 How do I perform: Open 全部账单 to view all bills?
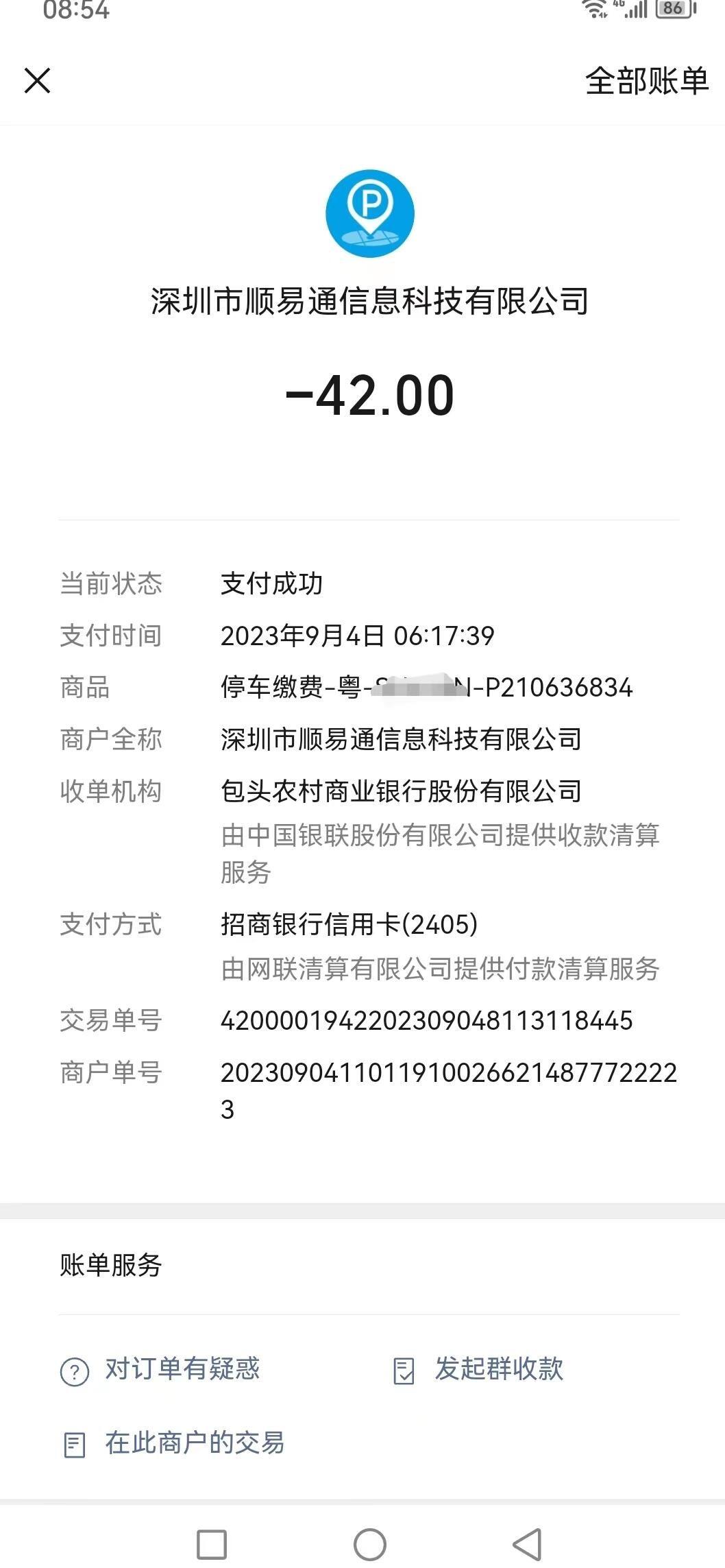pos(646,82)
